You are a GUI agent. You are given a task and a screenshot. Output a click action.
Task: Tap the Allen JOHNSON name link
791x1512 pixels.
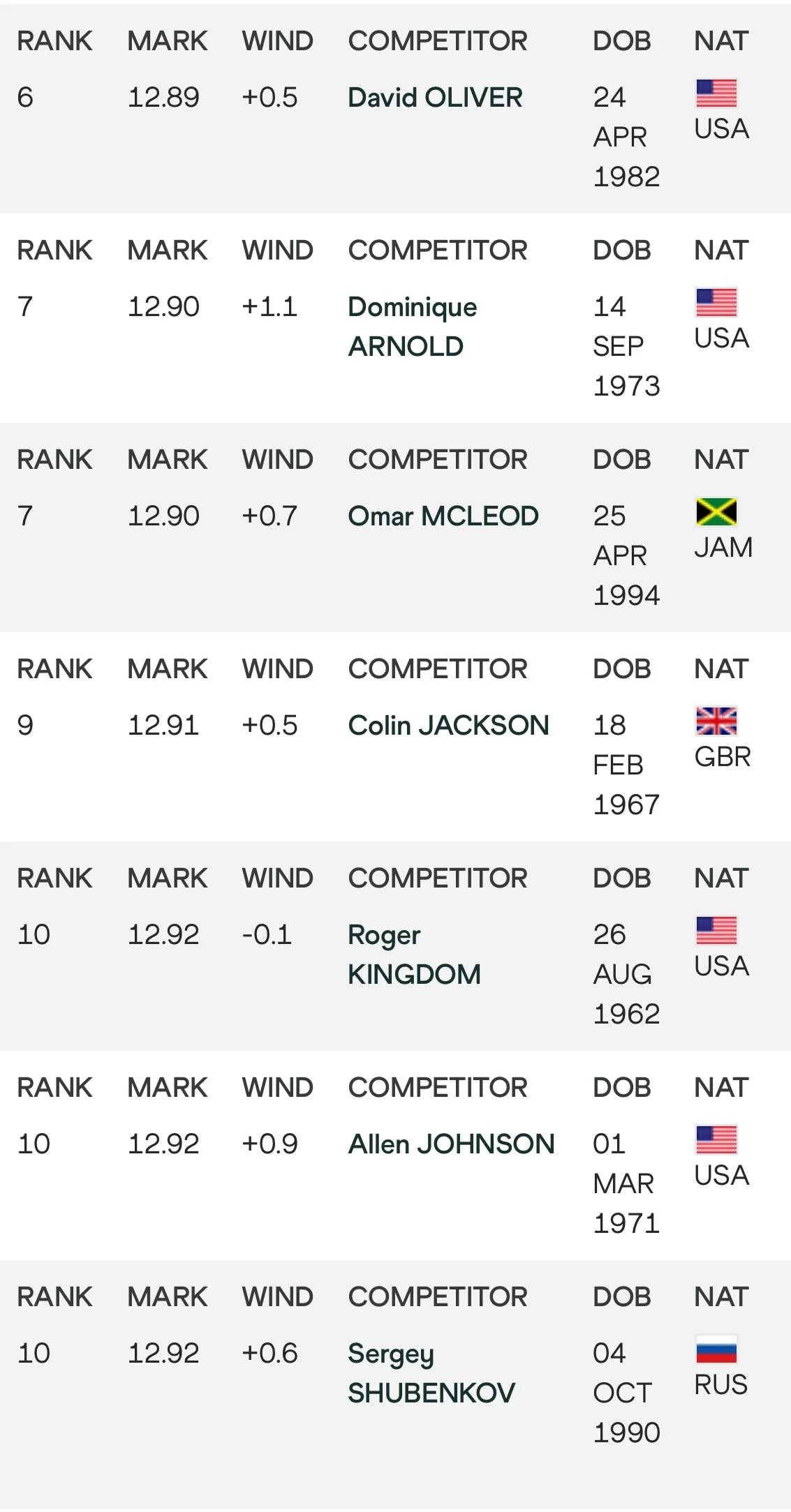pos(451,1144)
